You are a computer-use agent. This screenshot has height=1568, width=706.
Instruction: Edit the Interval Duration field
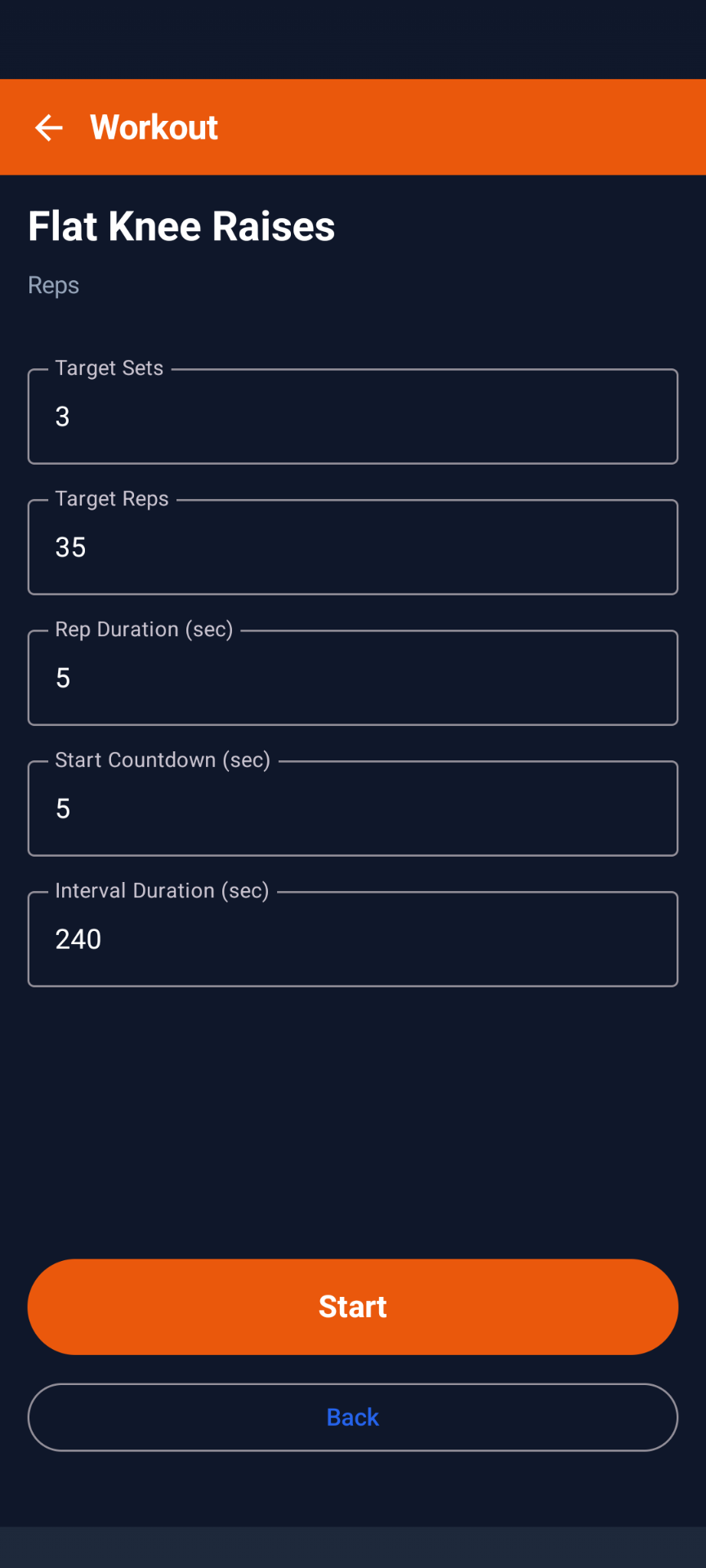[353, 939]
